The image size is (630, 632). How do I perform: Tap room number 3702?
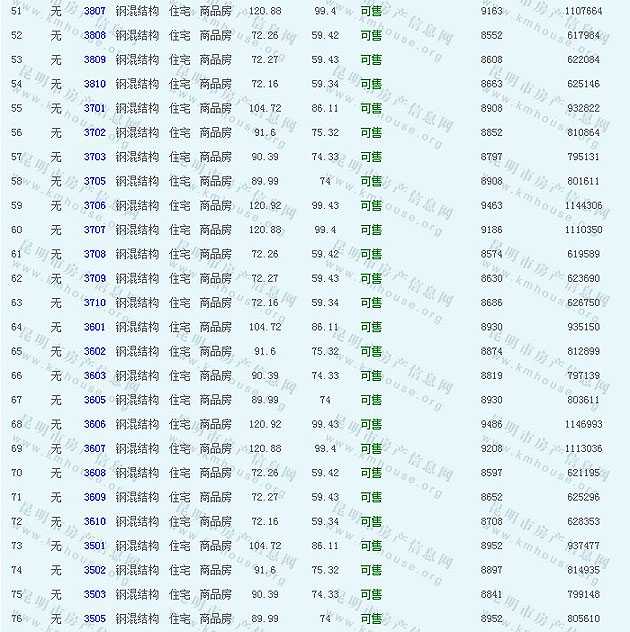pyautogui.click(x=94, y=132)
